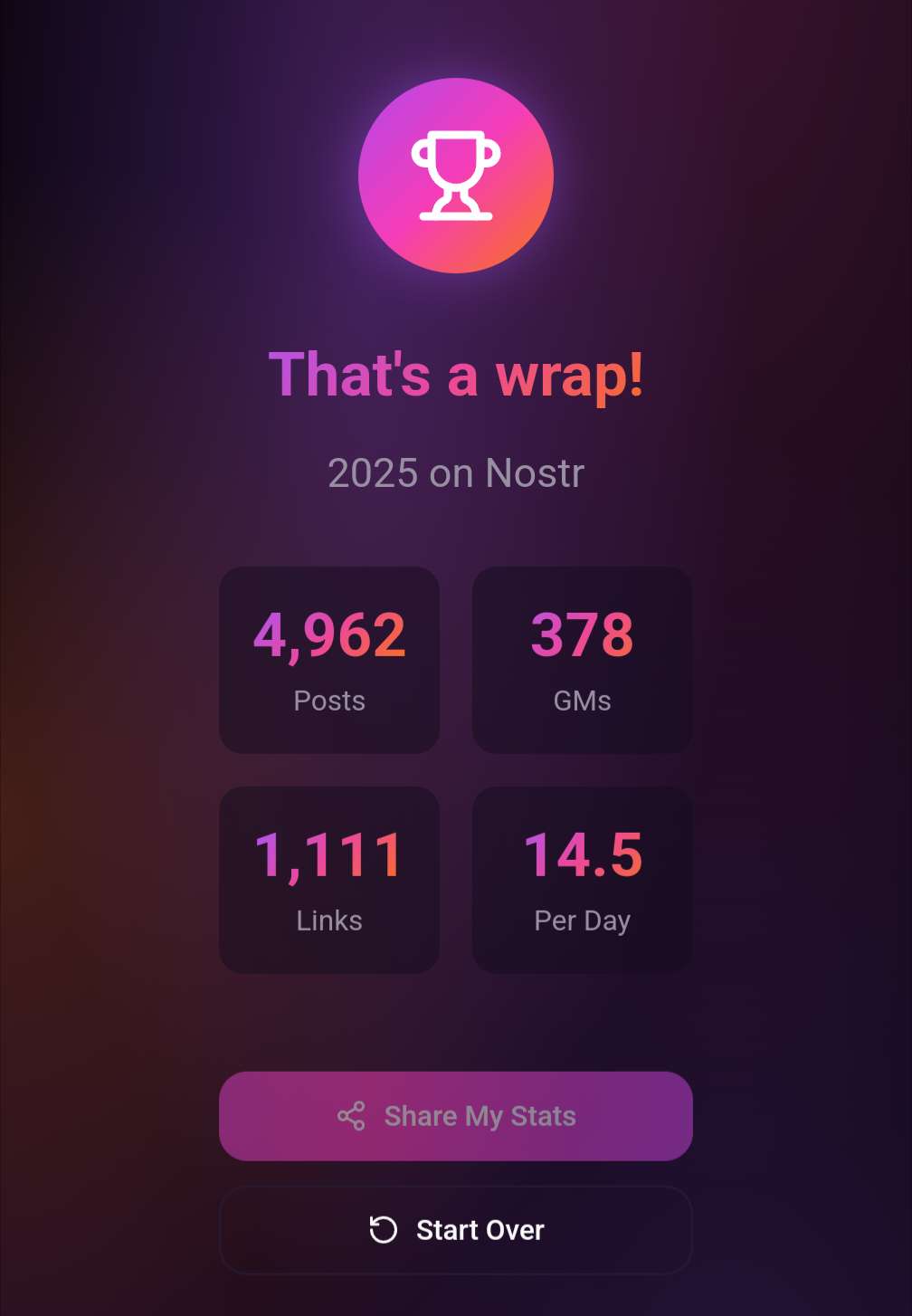Tap the Share My Stats button
Image resolution: width=912 pixels, height=1316 pixels.
click(456, 1116)
